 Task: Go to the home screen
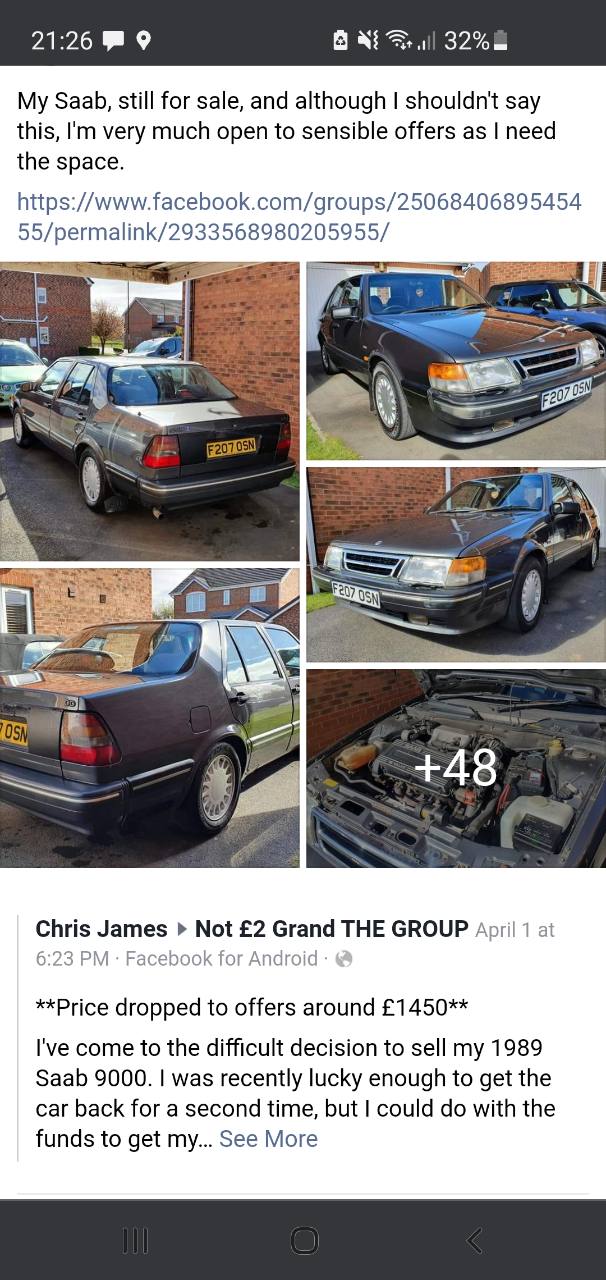point(304,1241)
